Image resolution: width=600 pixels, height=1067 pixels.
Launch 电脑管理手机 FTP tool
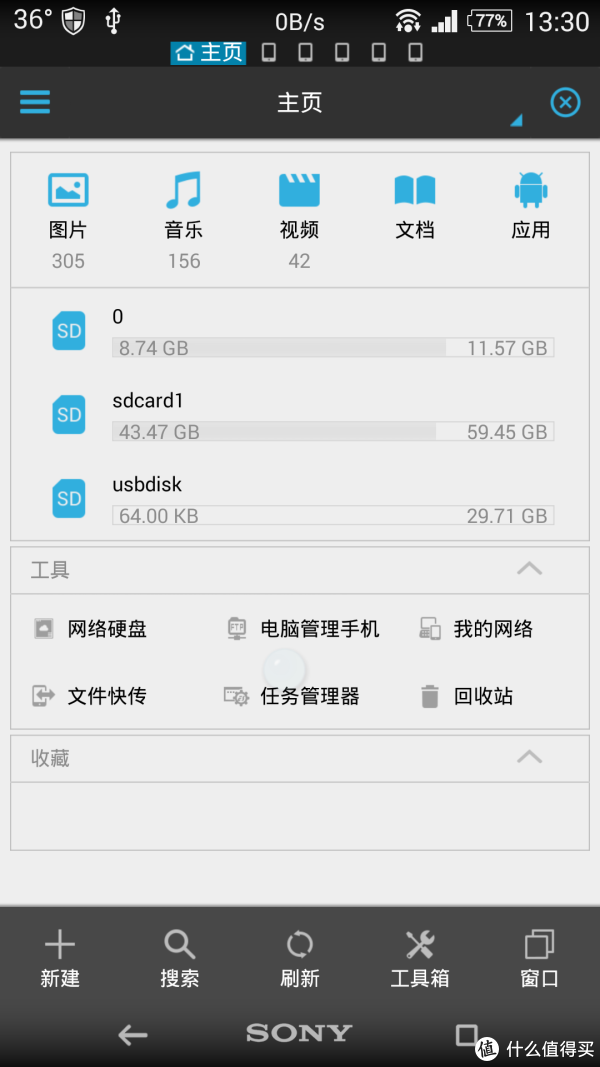coord(303,629)
